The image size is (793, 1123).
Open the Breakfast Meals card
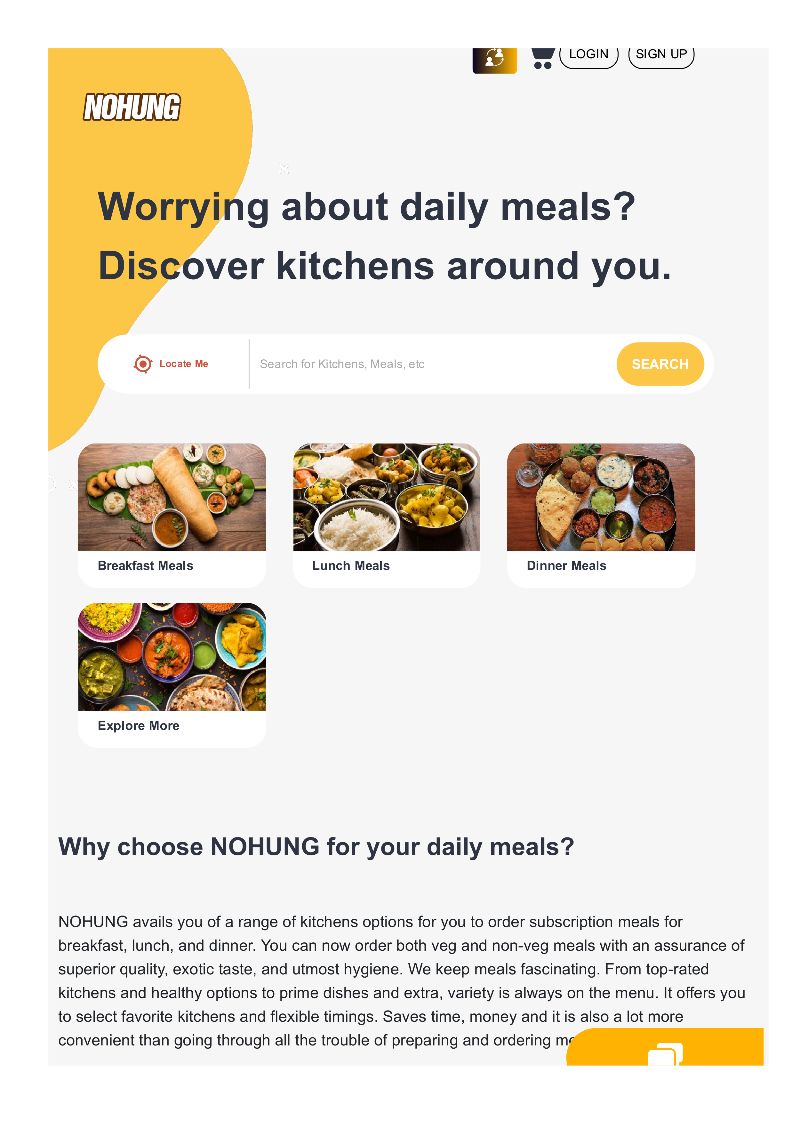(172, 514)
